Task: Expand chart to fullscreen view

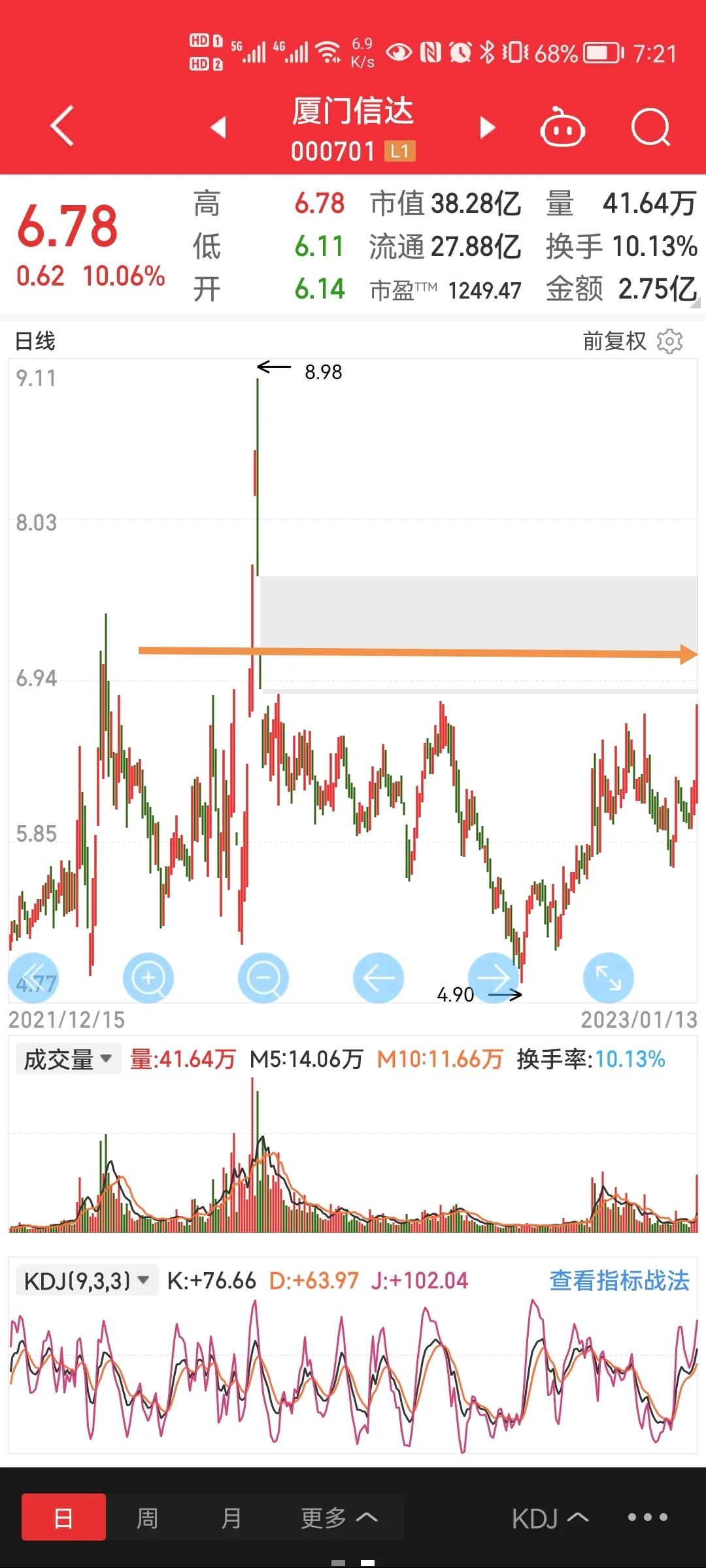Action: point(608,977)
